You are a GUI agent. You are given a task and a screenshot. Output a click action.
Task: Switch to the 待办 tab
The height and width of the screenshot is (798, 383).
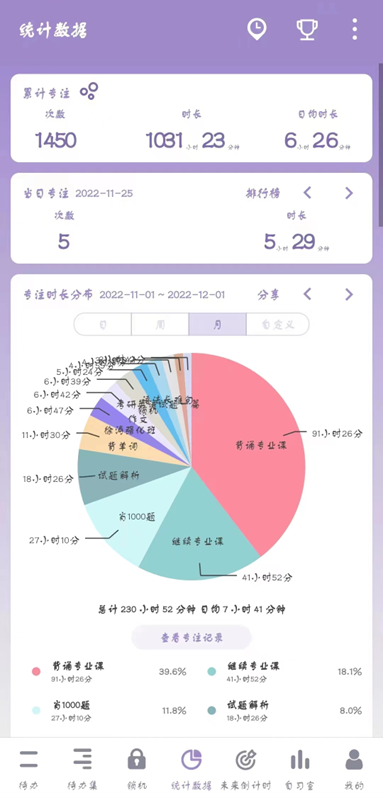[28, 768]
